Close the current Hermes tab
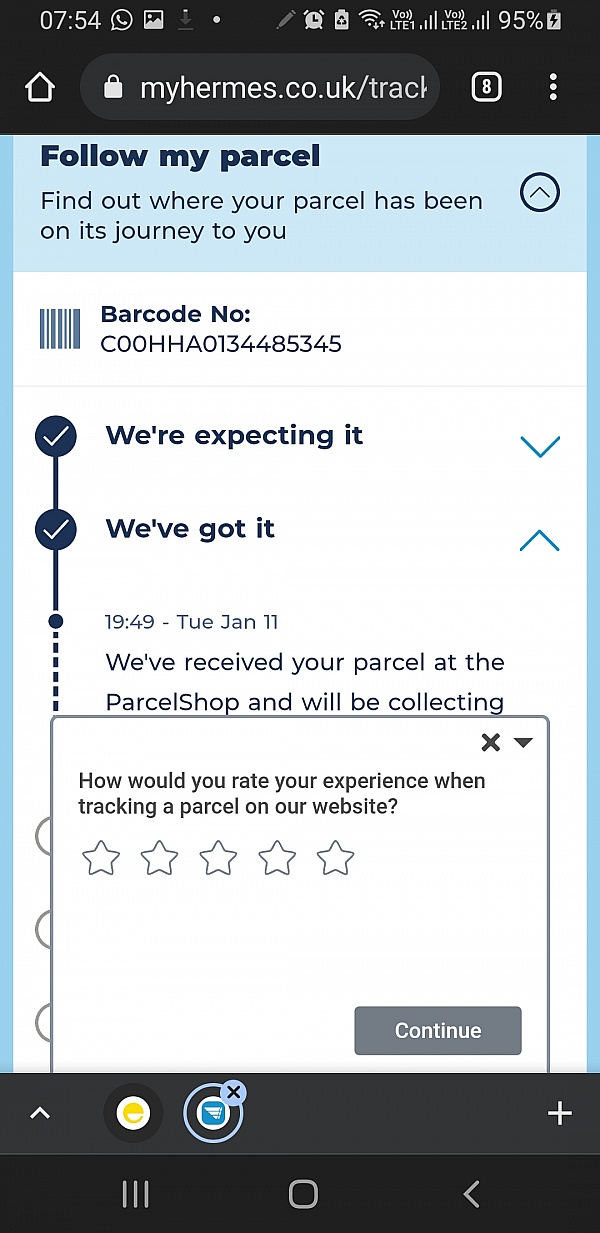 click(x=233, y=1092)
